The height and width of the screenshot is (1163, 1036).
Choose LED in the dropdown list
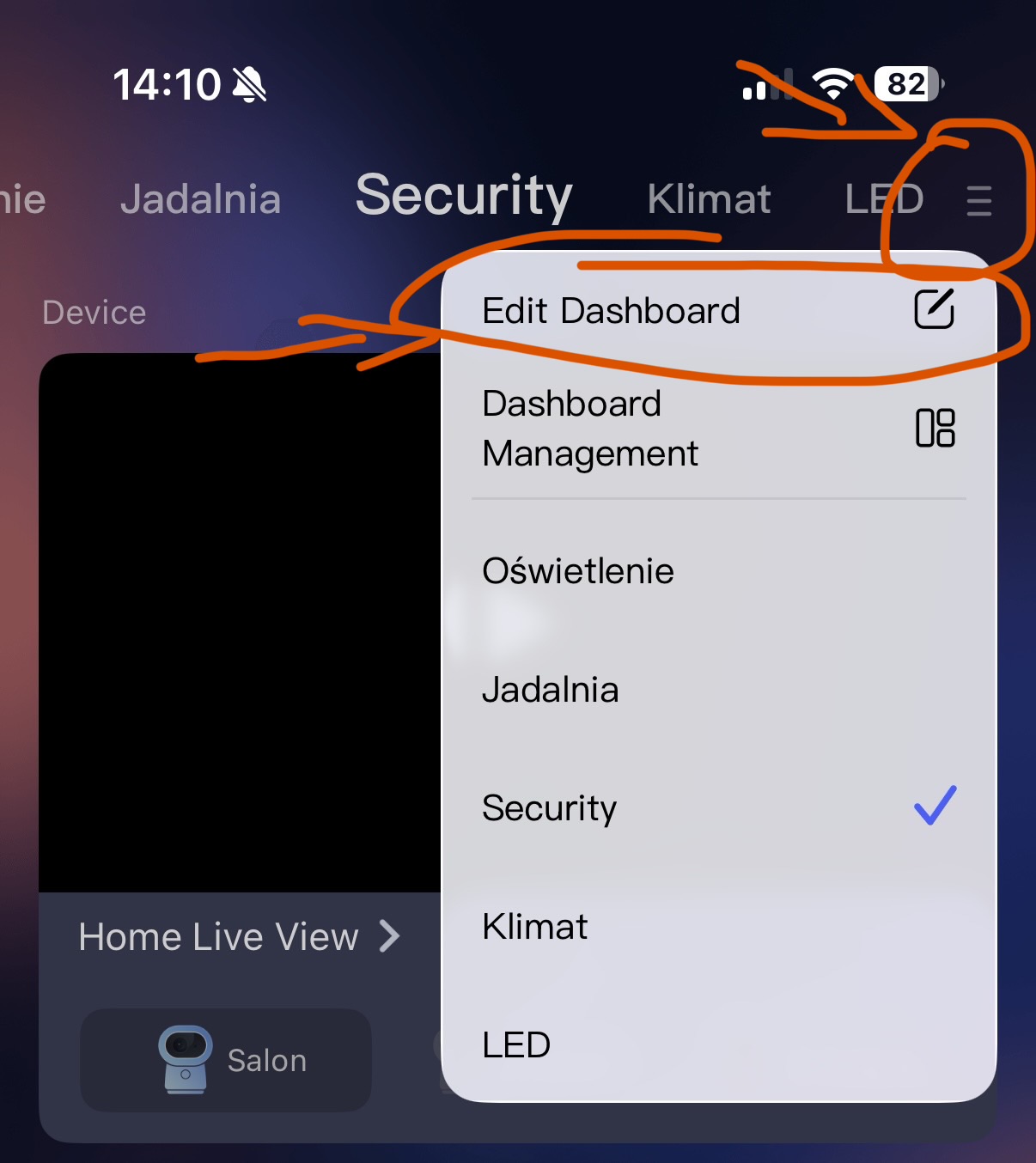tap(719, 1045)
